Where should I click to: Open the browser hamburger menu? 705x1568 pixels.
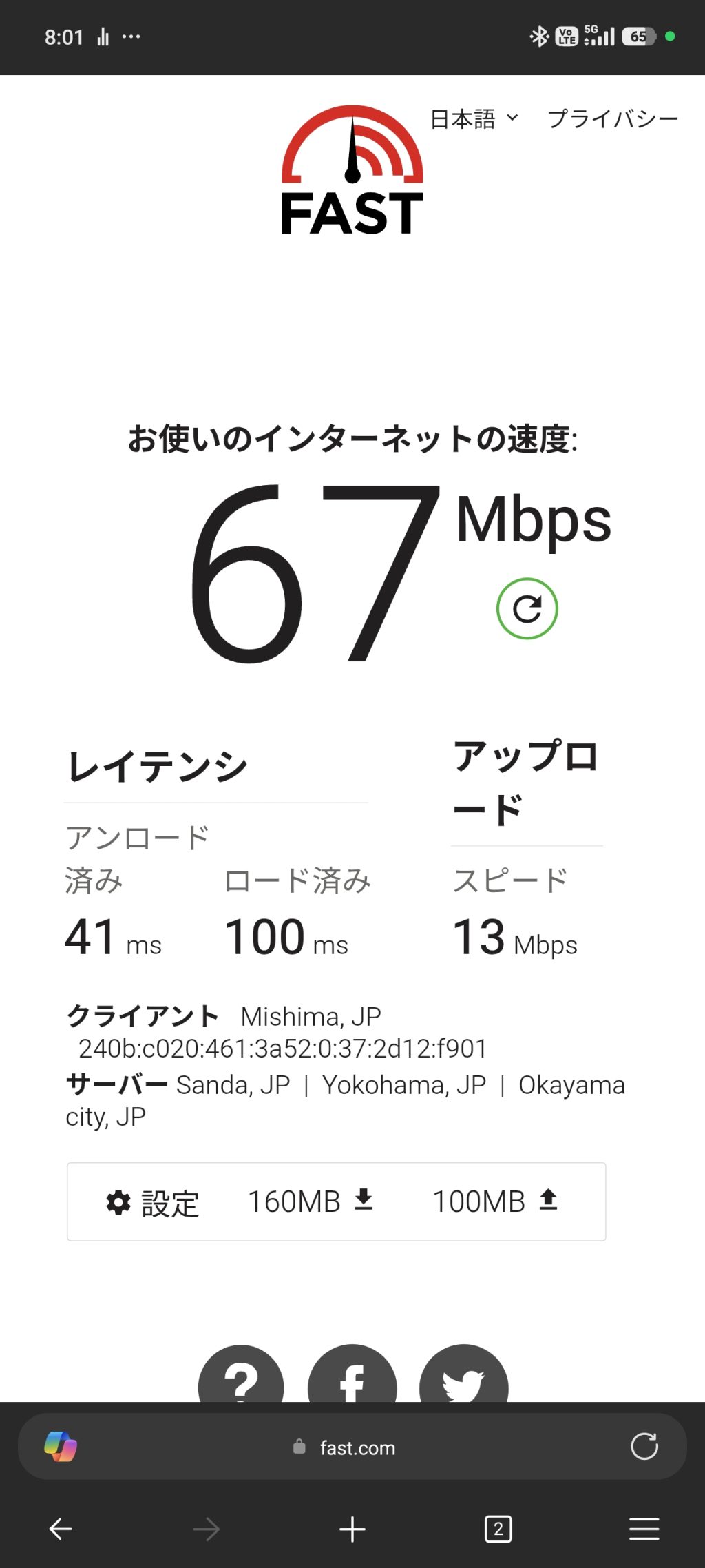coord(644,1529)
